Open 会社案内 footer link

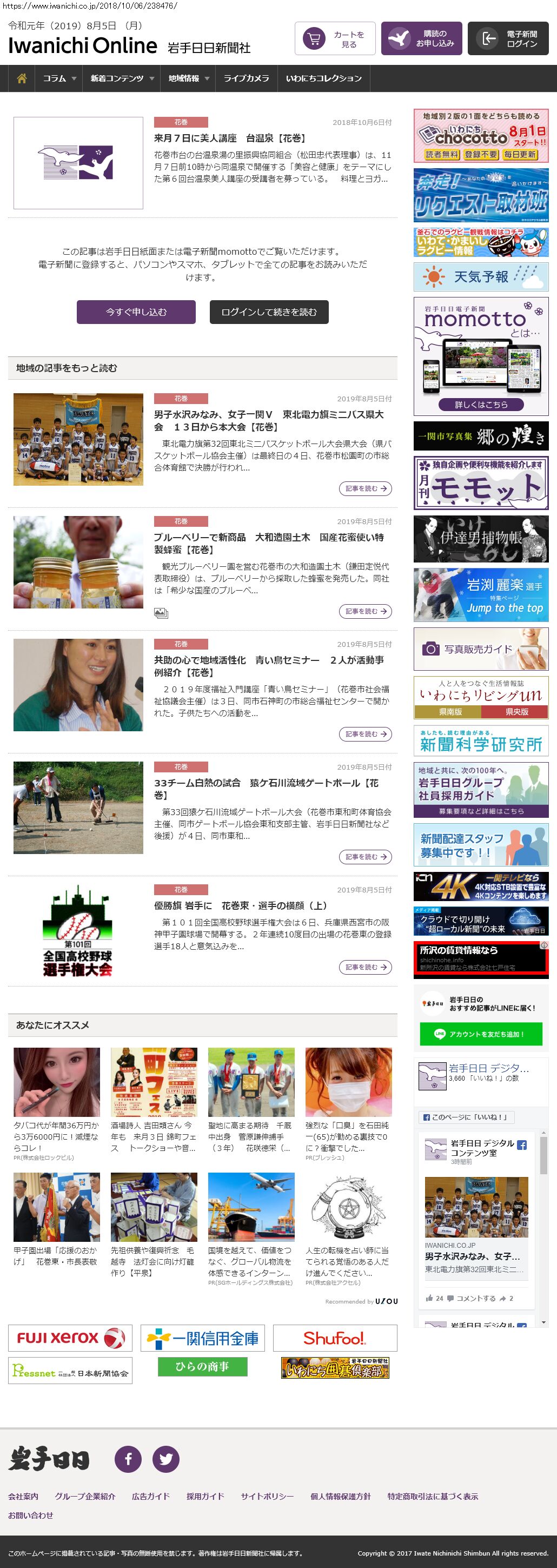23,1496
